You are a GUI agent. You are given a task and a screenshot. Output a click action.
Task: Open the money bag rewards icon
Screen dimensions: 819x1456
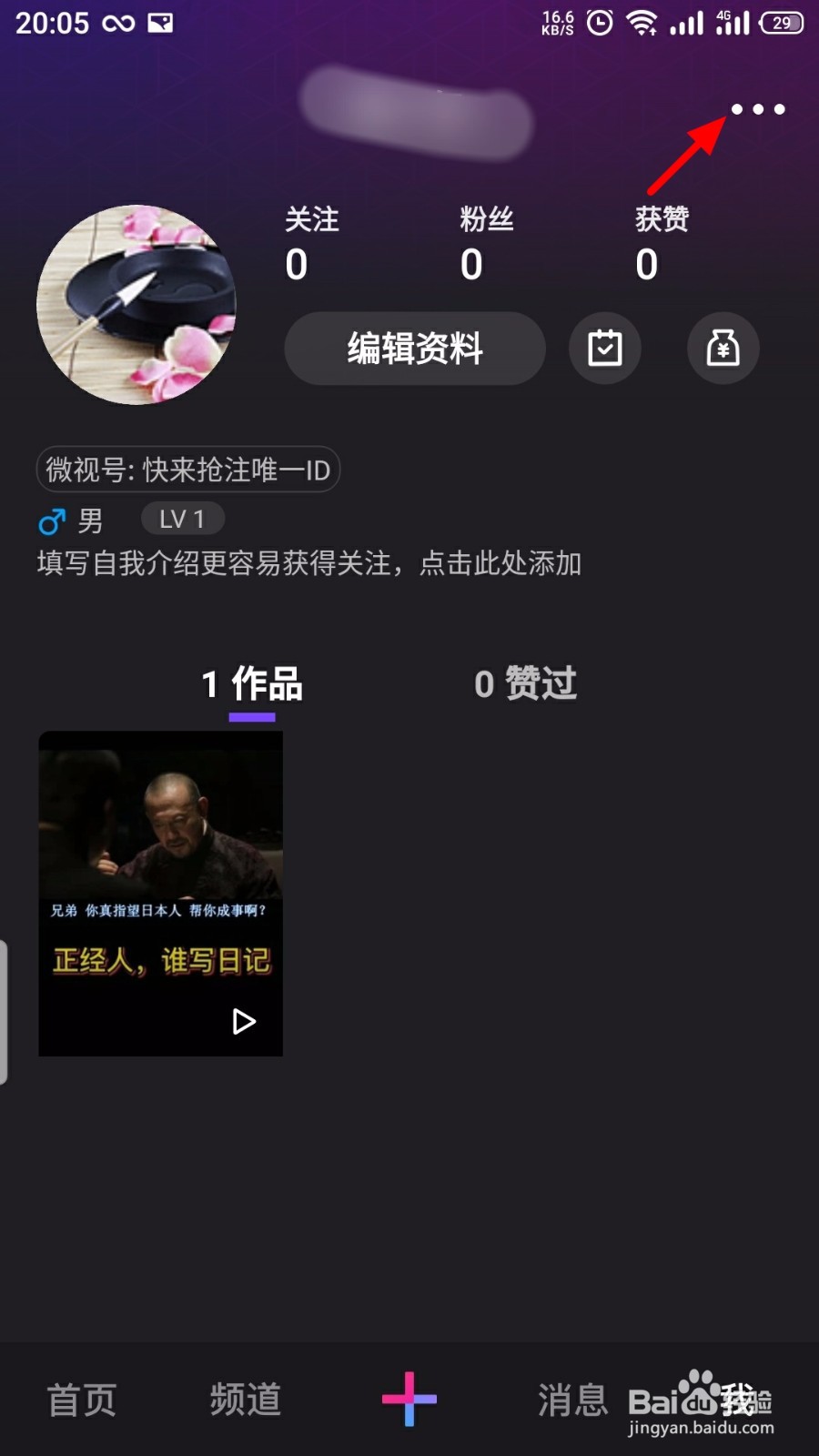point(723,349)
